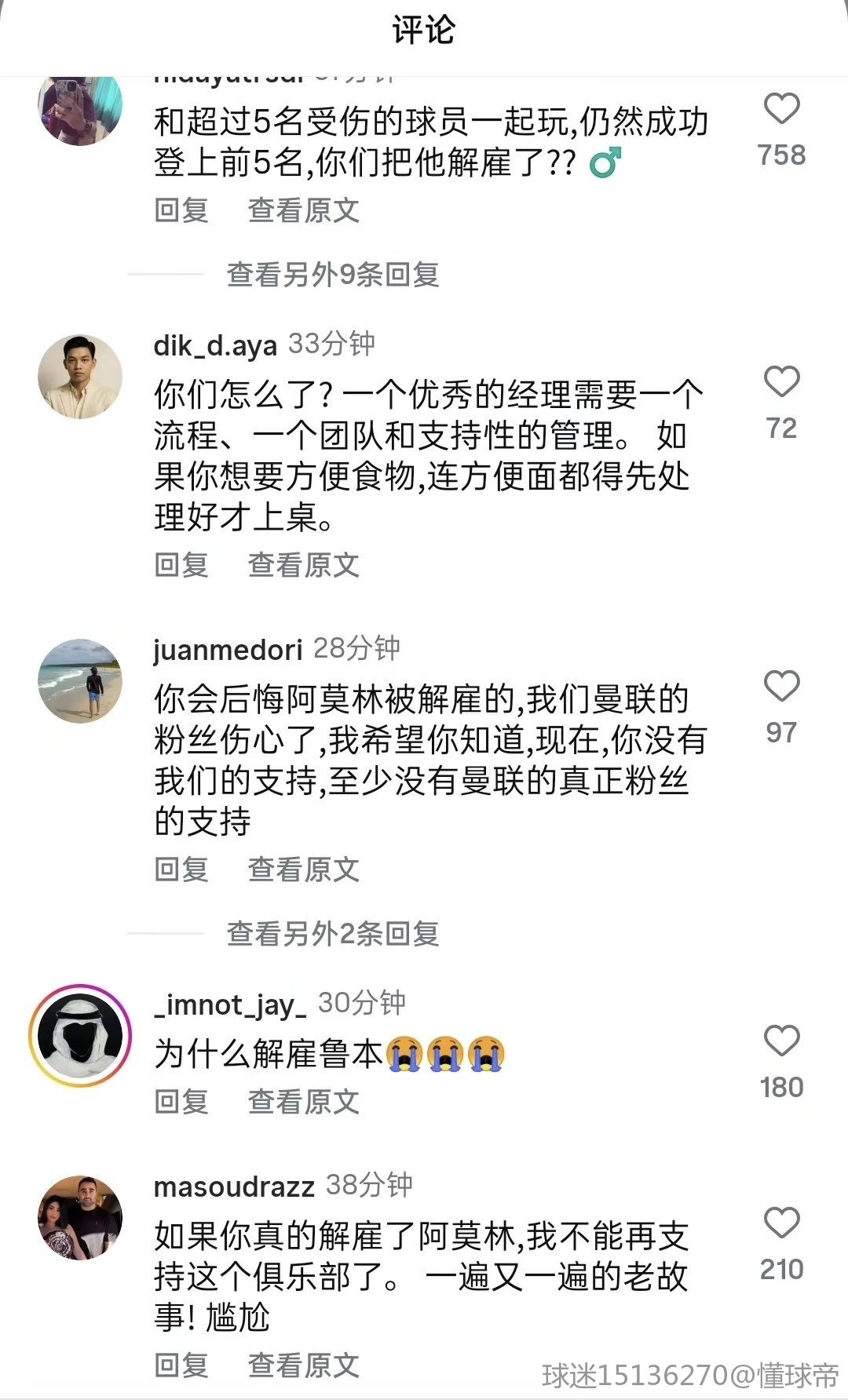
Task: View original text of dik_d.aya's comment
Action: coord(304,565)
